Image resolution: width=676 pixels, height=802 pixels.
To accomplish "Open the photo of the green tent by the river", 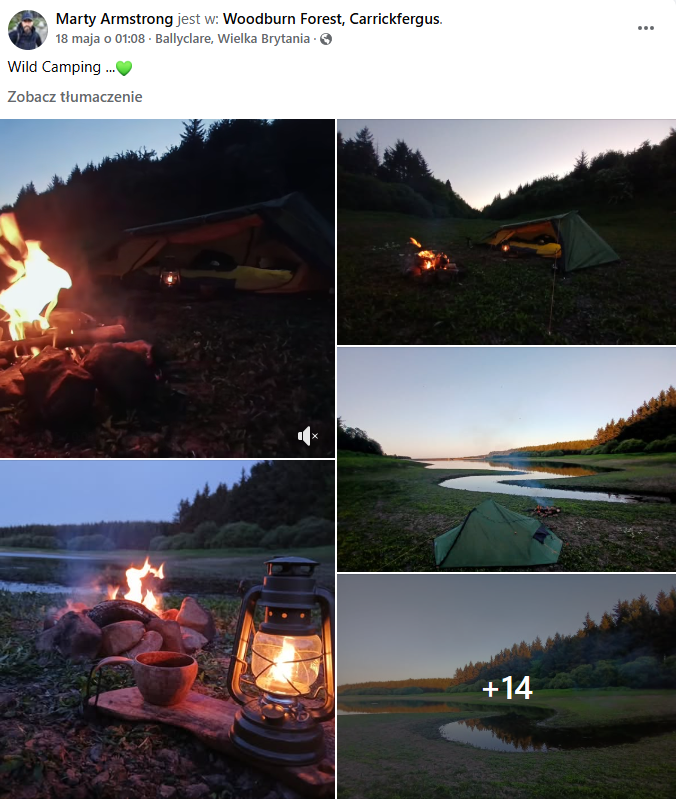I will point(506,458).
